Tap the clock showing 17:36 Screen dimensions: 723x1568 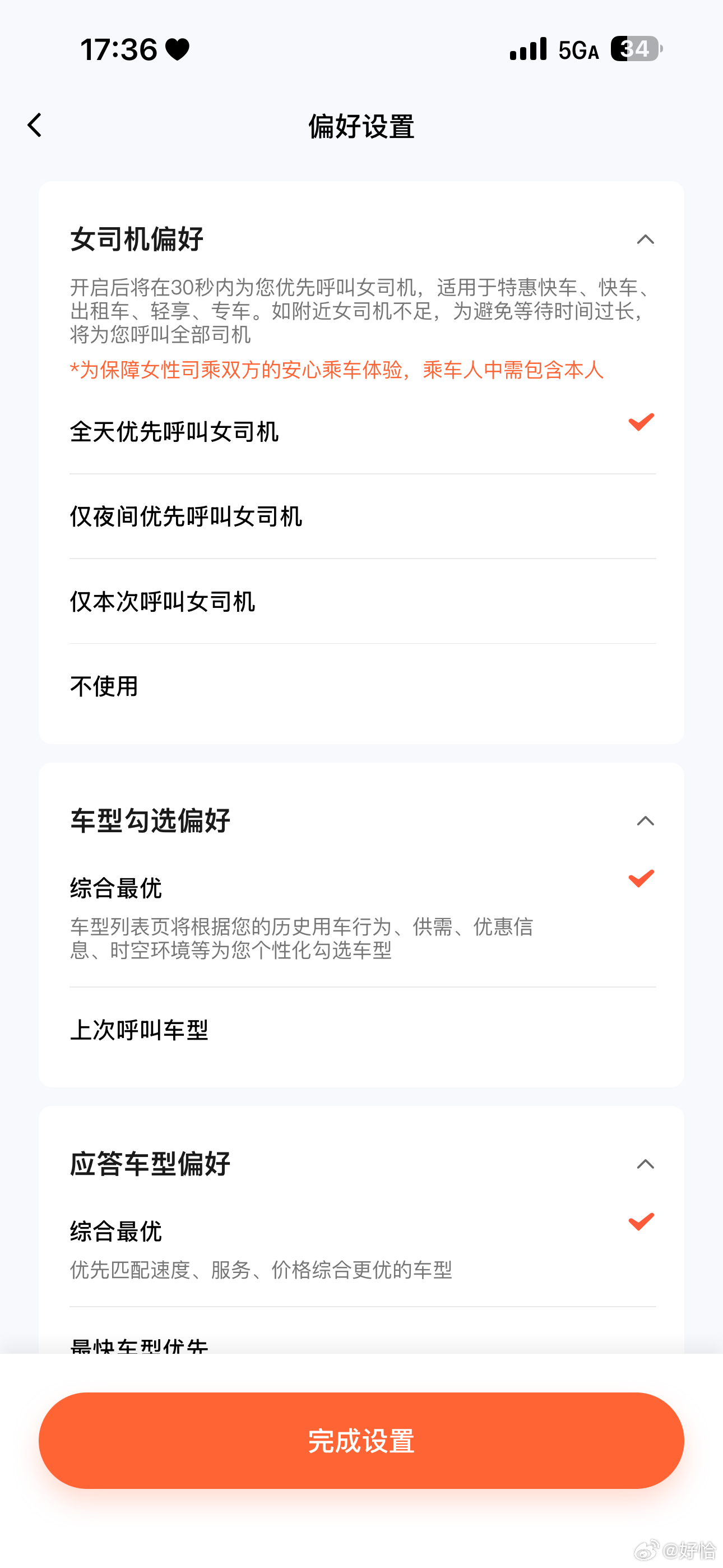coord(119,50)
